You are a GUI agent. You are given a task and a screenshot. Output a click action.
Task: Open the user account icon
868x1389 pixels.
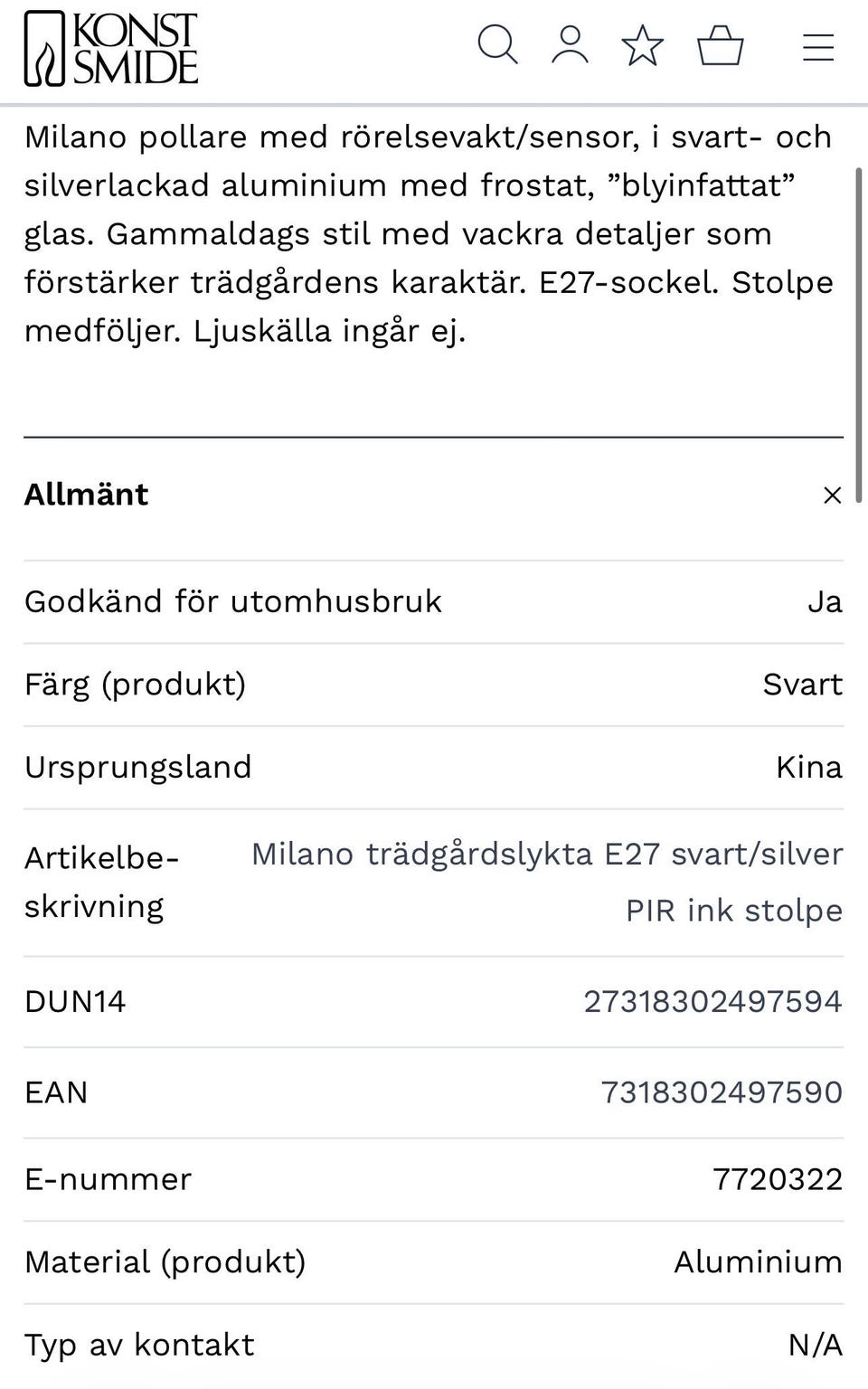point(570,45)
